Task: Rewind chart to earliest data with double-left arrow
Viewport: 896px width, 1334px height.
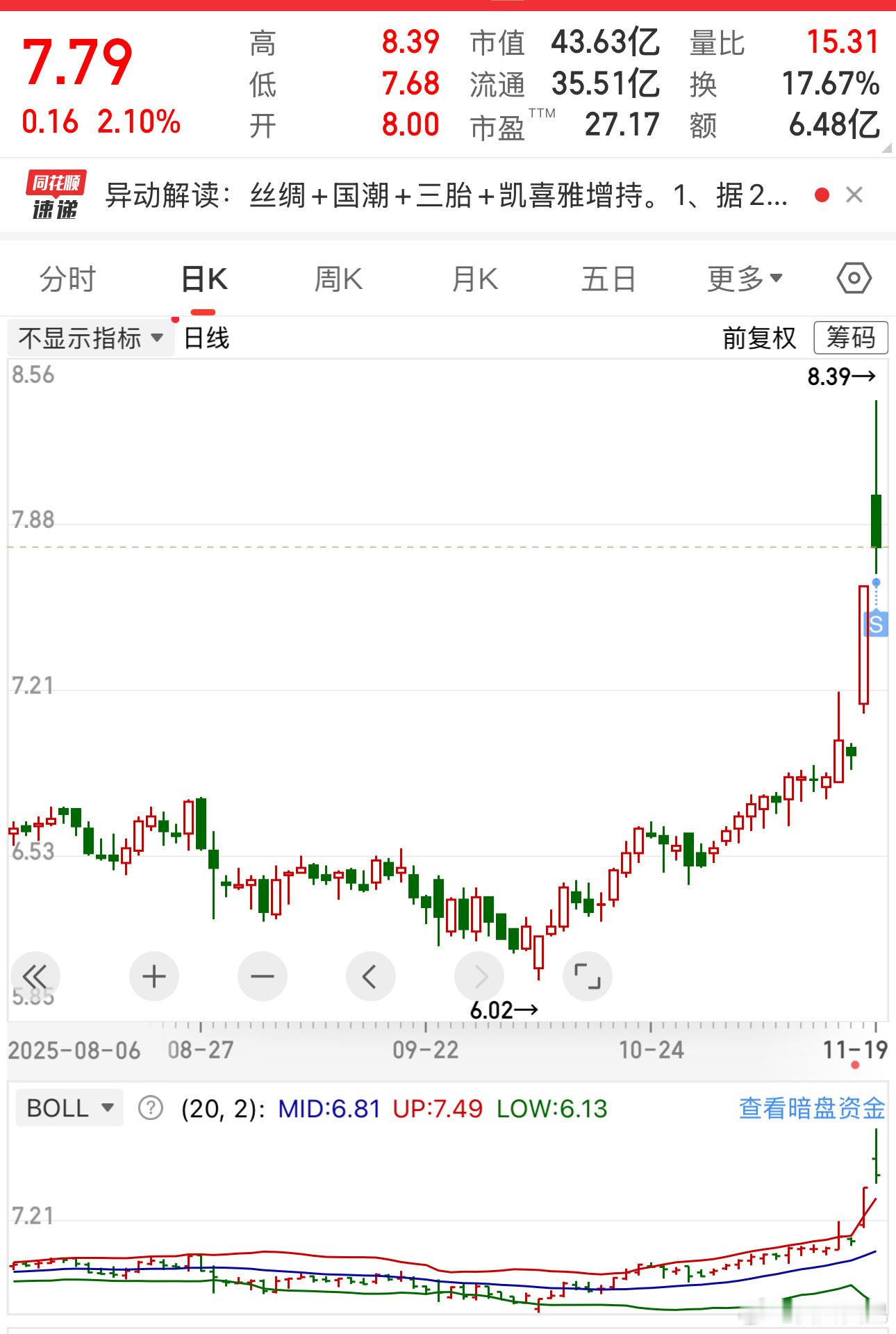Action: [36, 976]
